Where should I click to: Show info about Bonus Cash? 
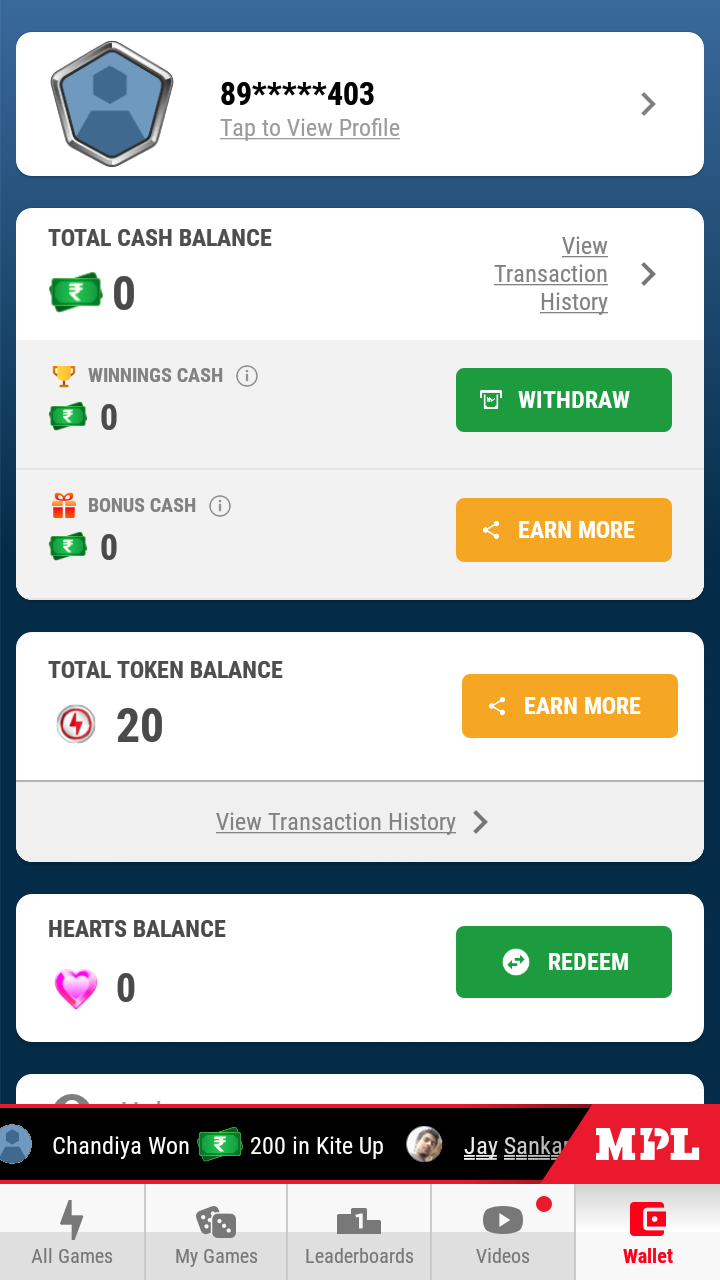click(x=220, y=506)
